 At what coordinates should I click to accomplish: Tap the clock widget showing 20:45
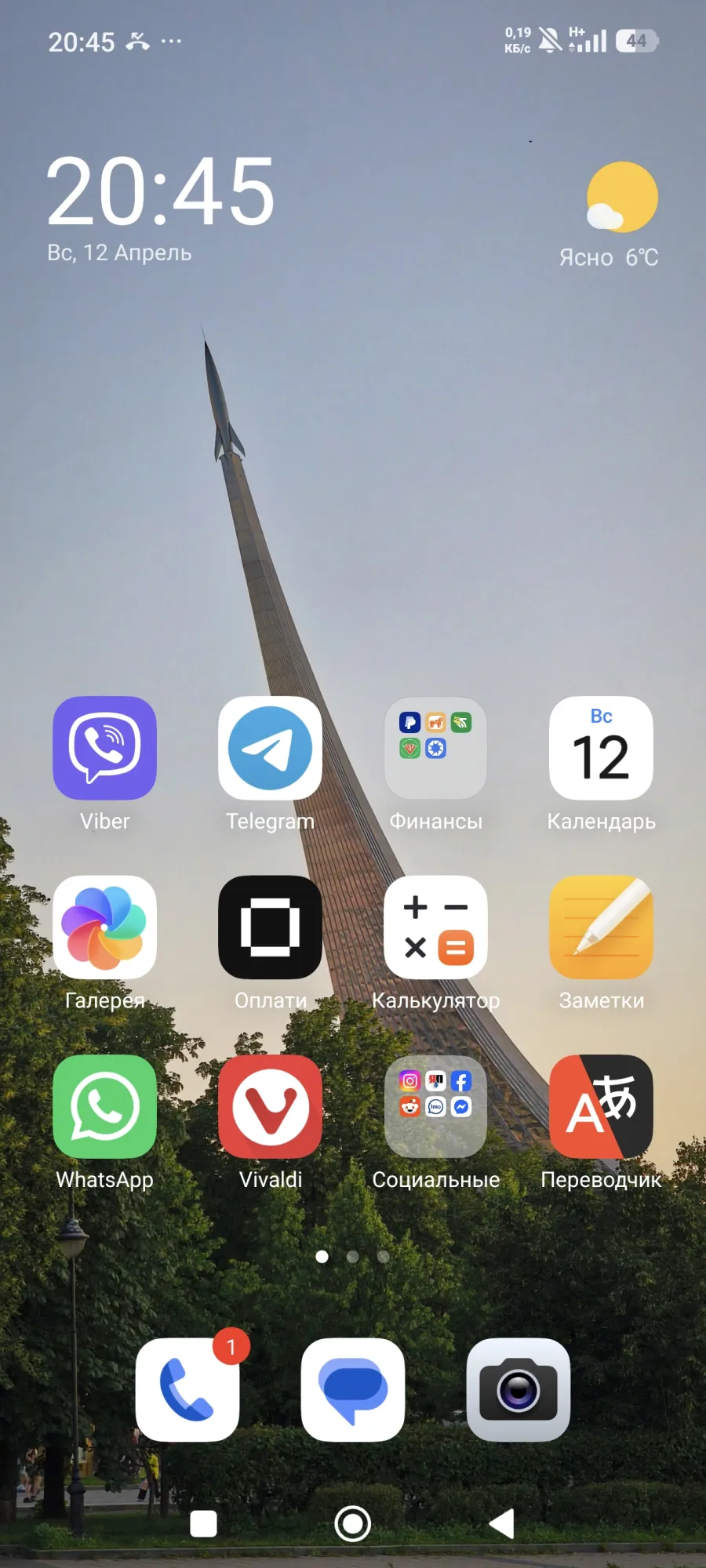tap(161, 192)
